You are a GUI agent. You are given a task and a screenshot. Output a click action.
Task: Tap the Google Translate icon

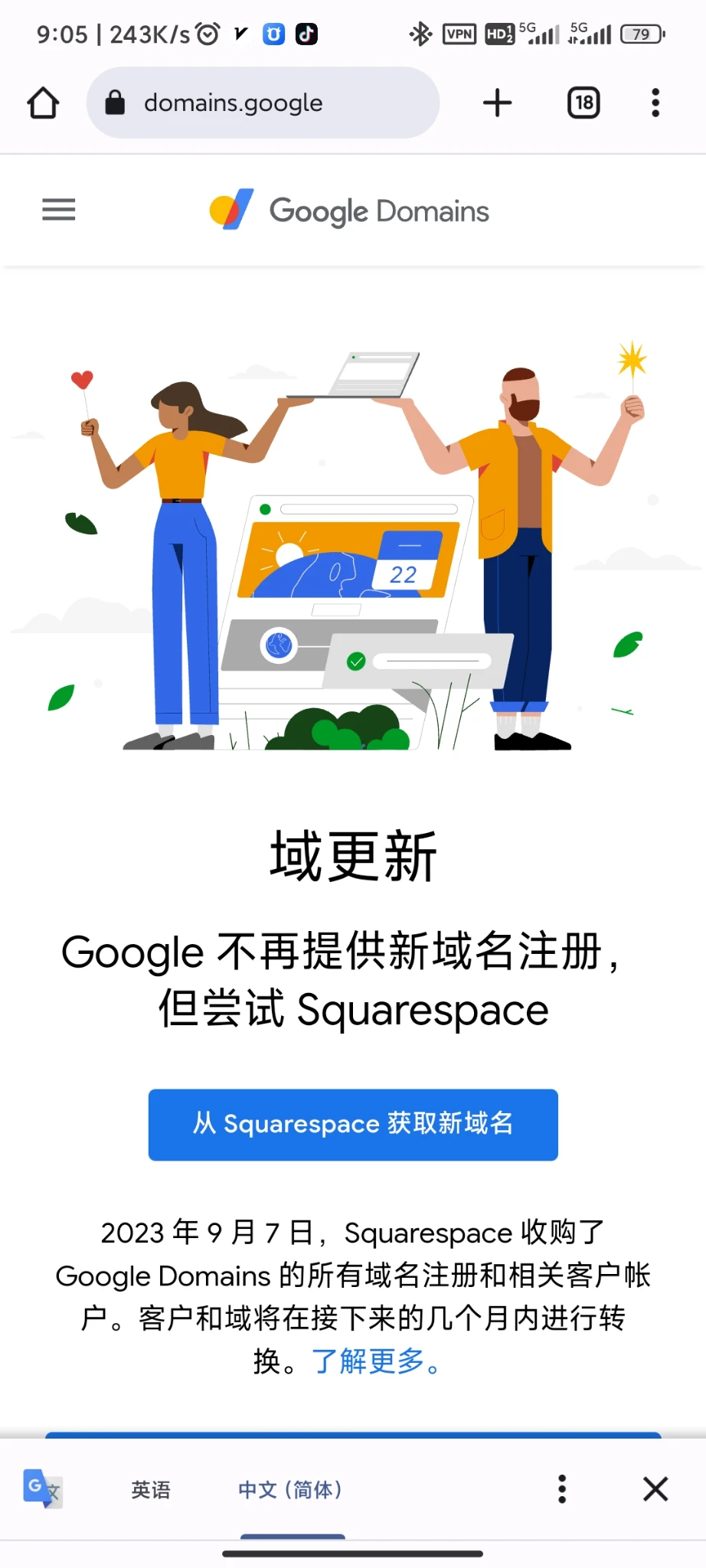42,1489
